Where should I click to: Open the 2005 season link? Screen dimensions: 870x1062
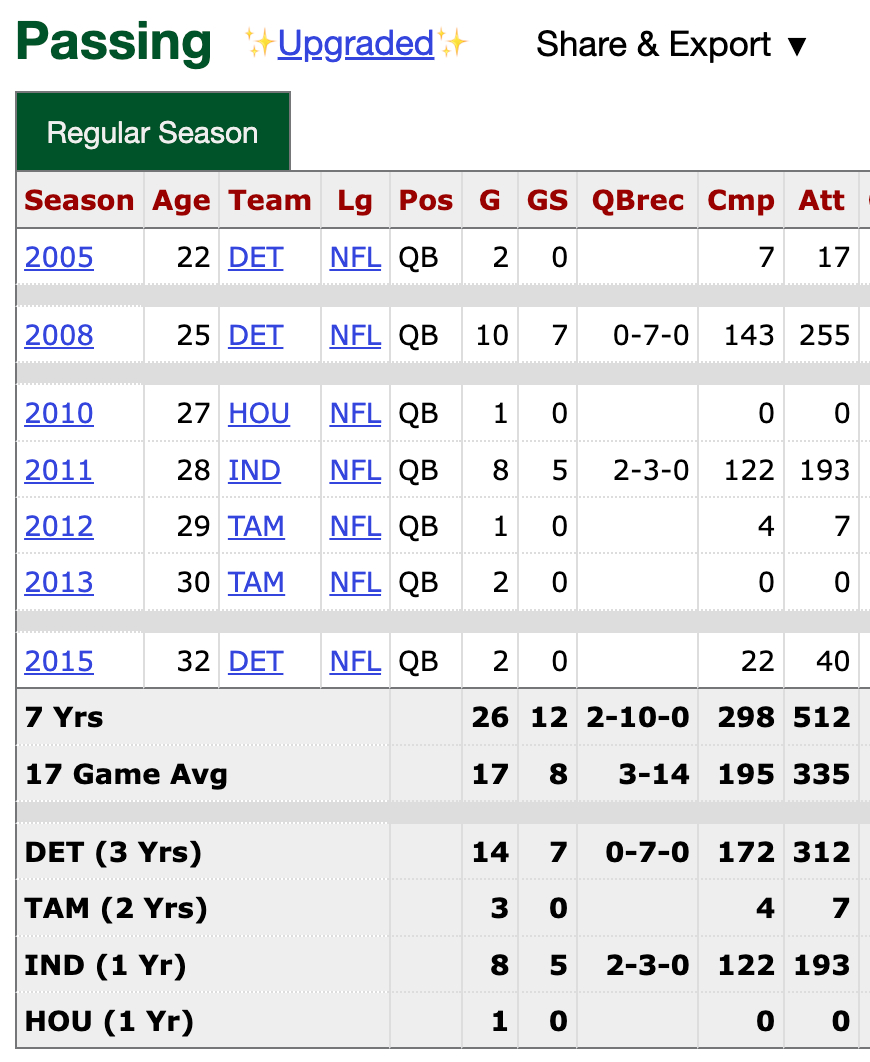click(59, 258)
